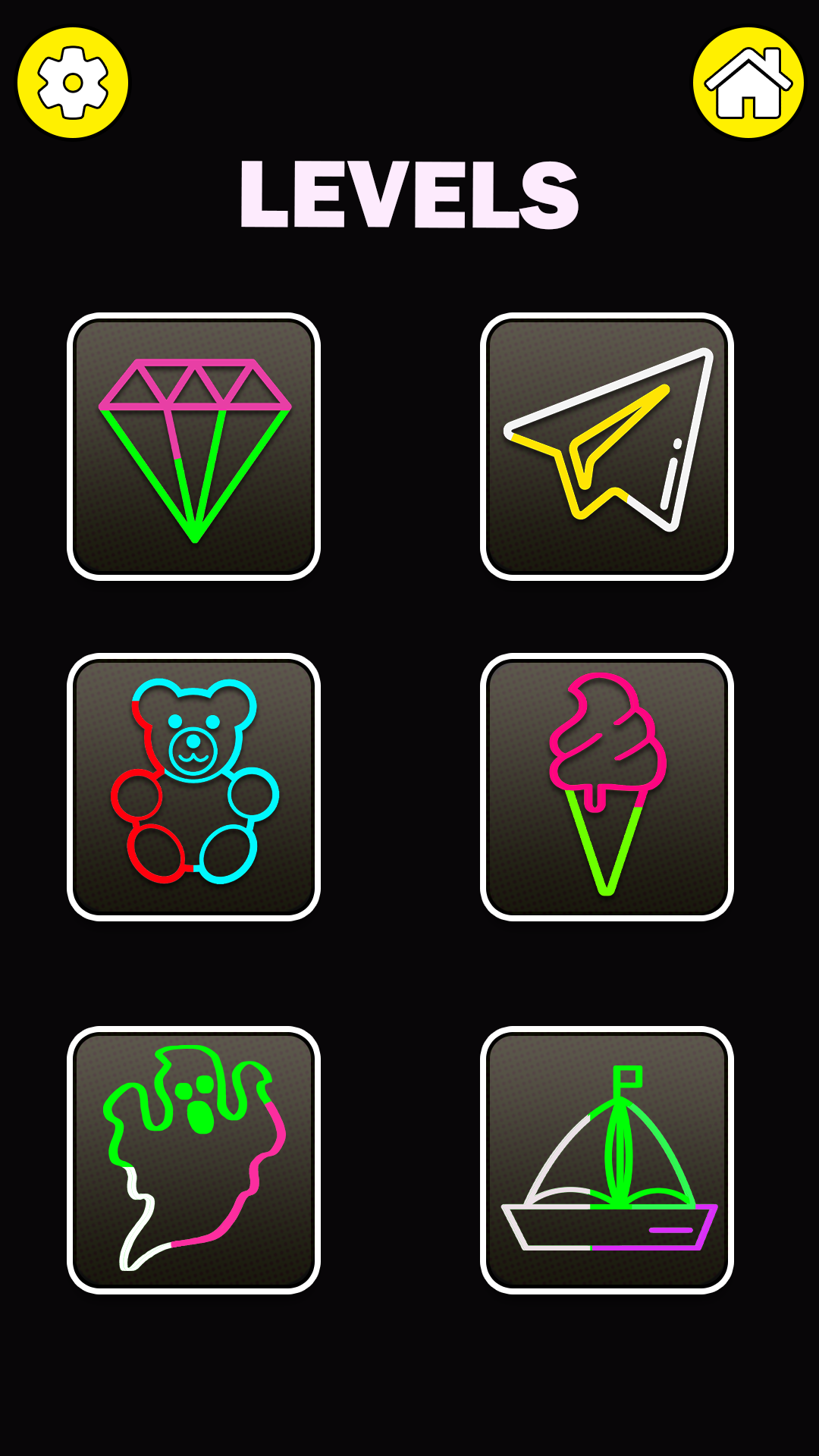Choose the teddy bear level
819x1456 pixels.
click(194, 786)
